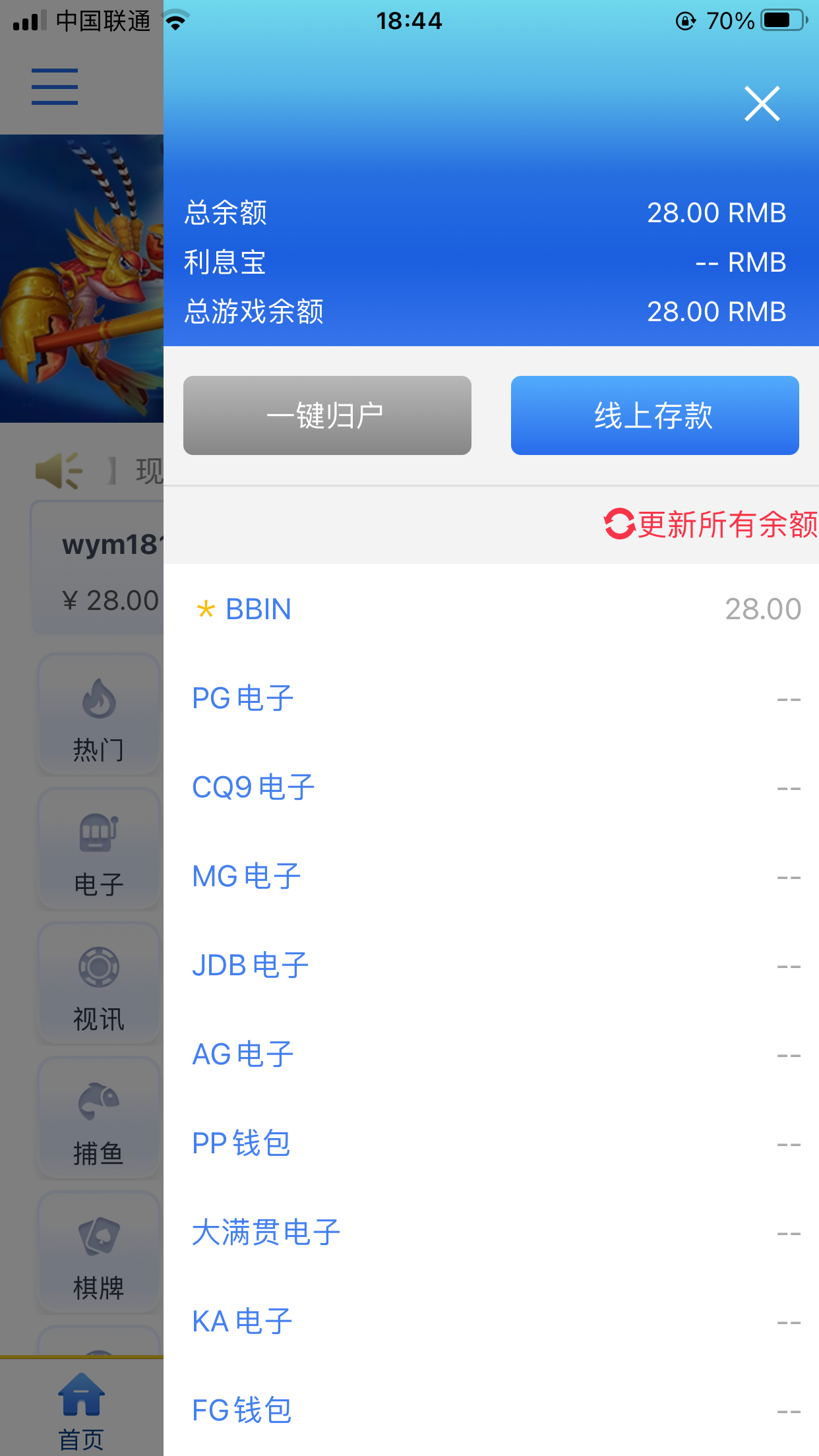Tap the KA电子 wallet row
The height and width of the screenshot is (1456, 819).
tap(491, 1321)
